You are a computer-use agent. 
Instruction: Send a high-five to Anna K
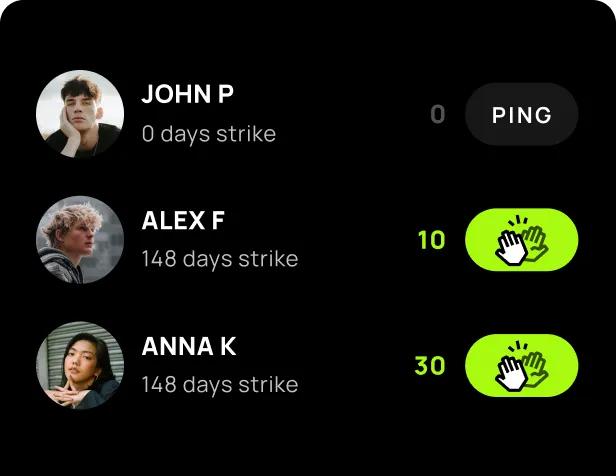click(x=521, y=366)
